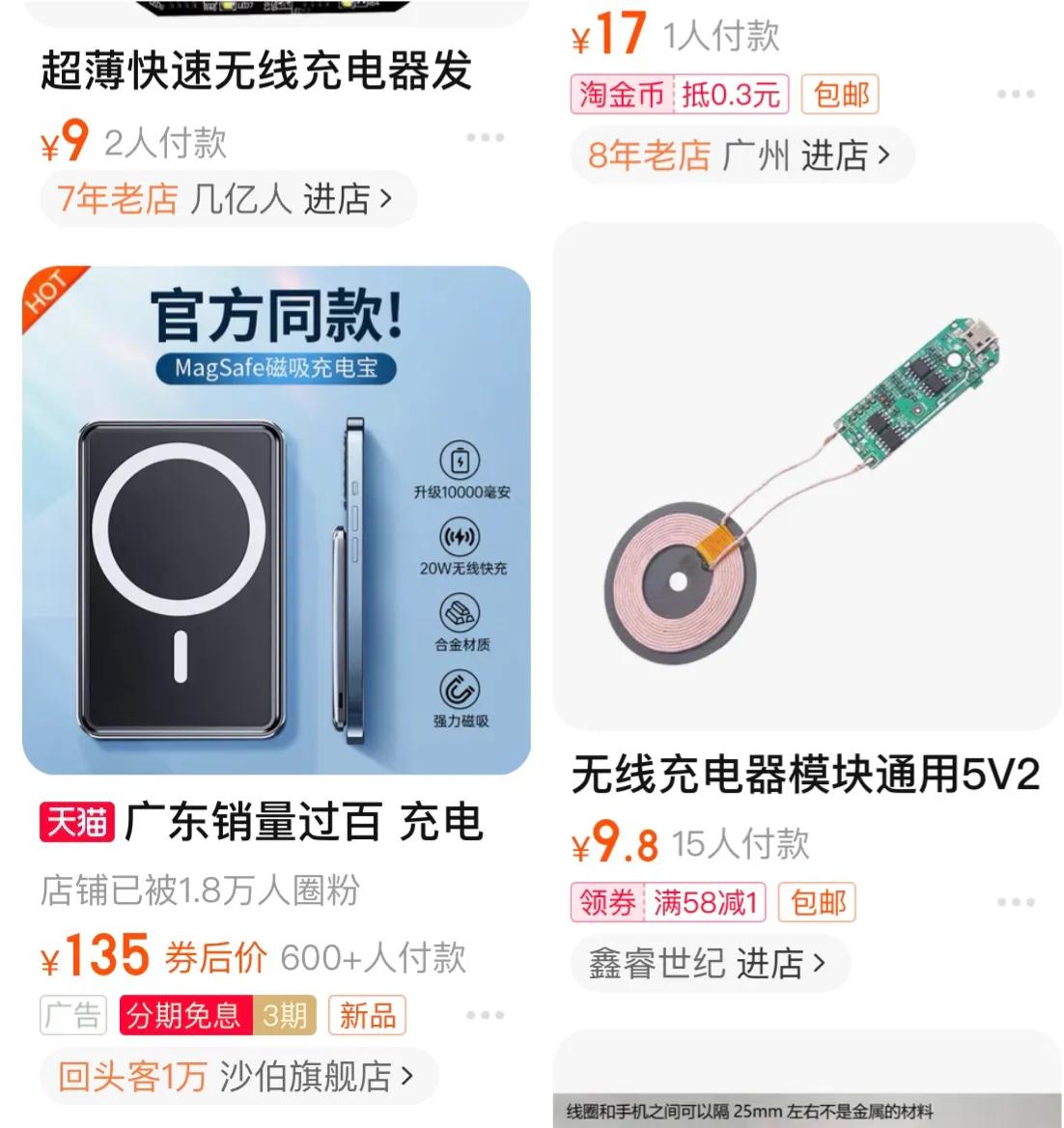Click the 包邮 free shipping badge
This screenshot has width=1064, height=1128.
coord(840,94)
